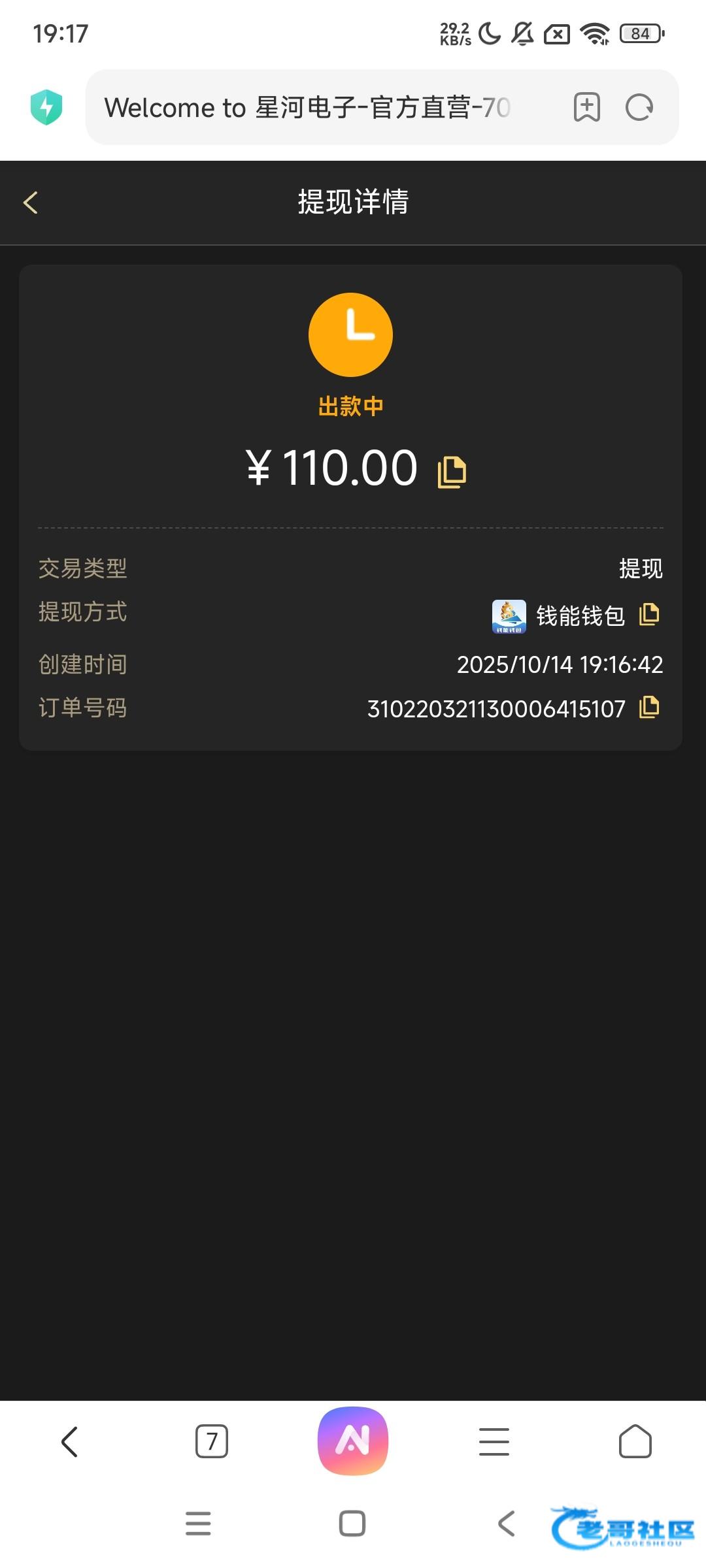
Task: Go back from the 提现详情 page
Action: point(31,203)
